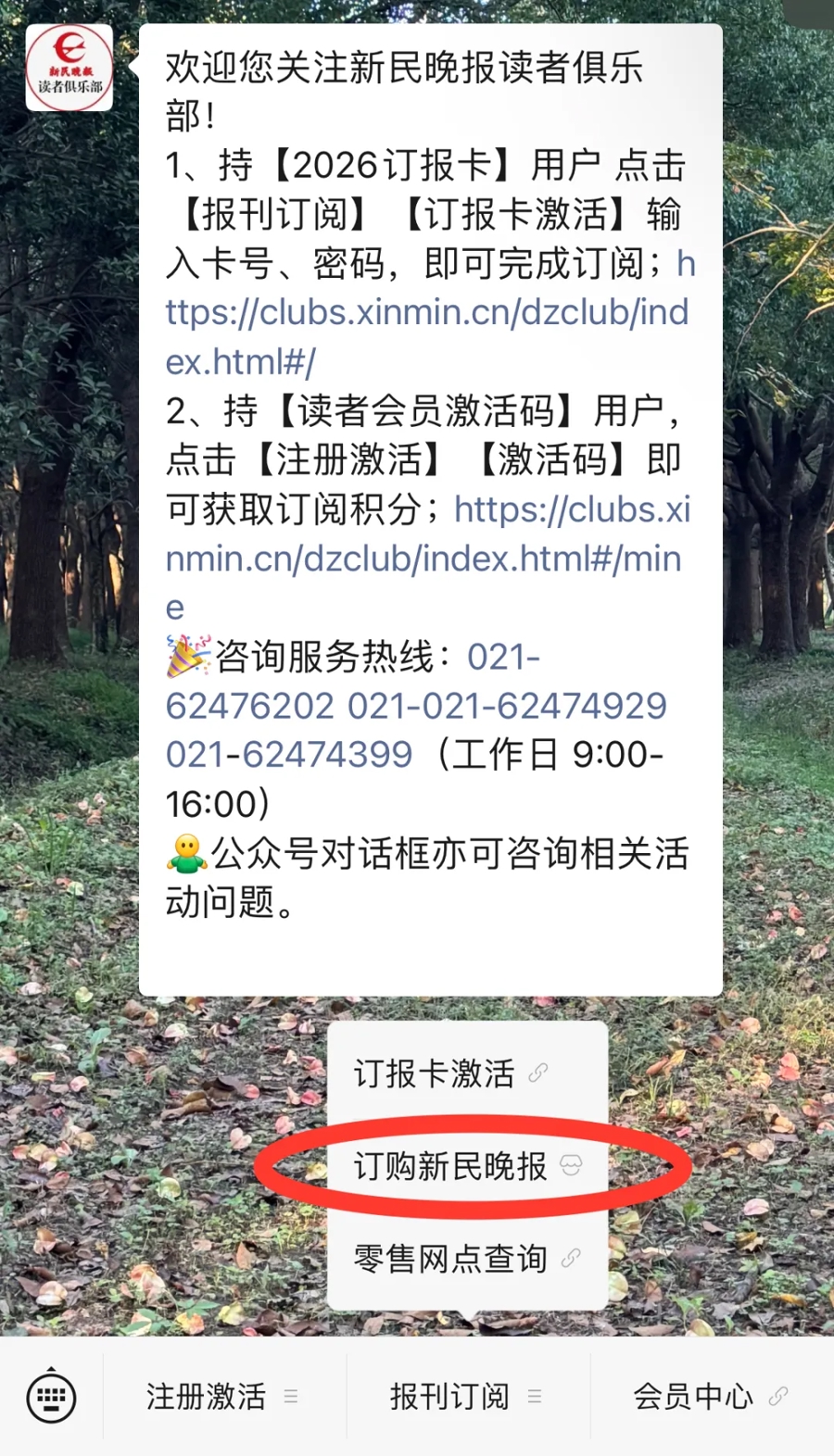The width and height of the screenshot is (834, 1456).
Task: Open the dzclub/index.html#/ link for card activation
Action: coord(426,313)
